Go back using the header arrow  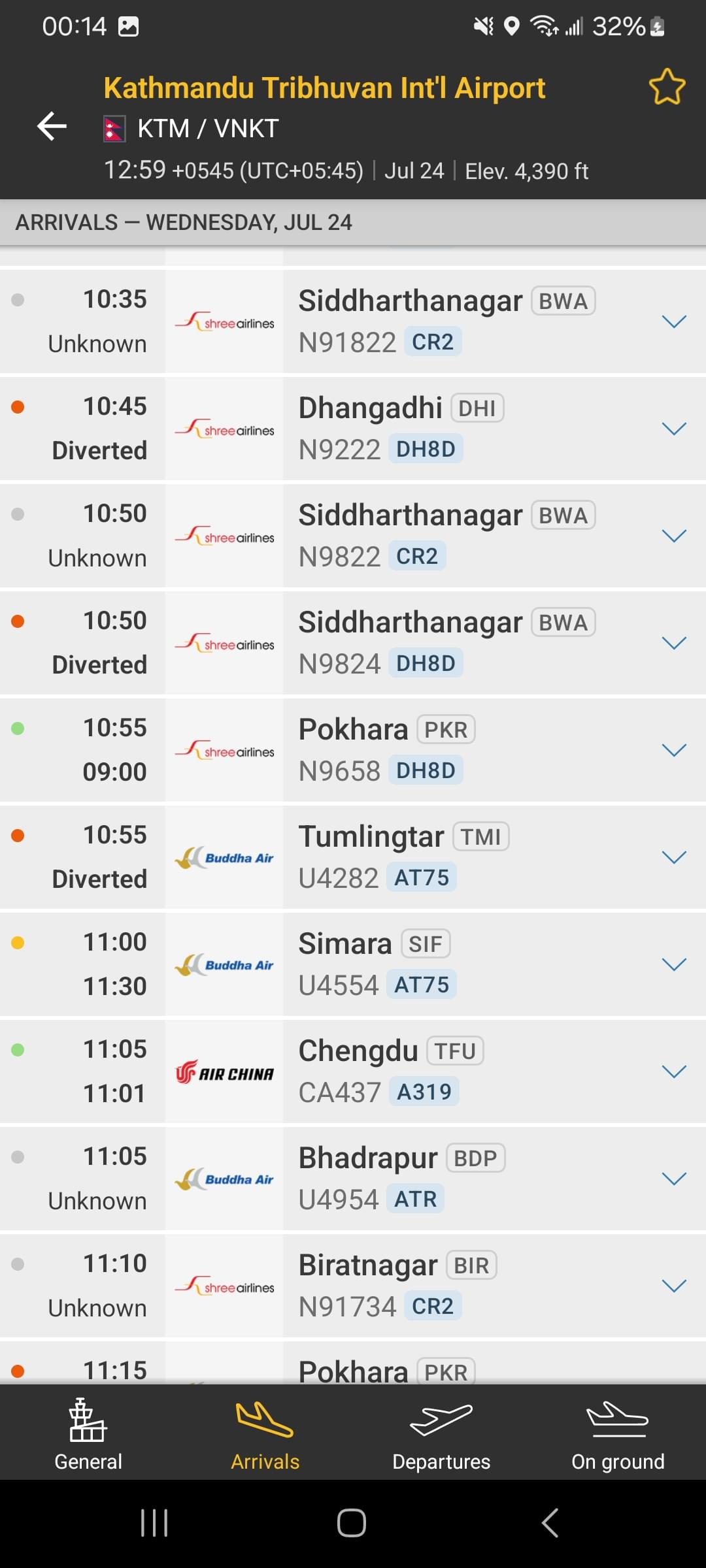52,126
